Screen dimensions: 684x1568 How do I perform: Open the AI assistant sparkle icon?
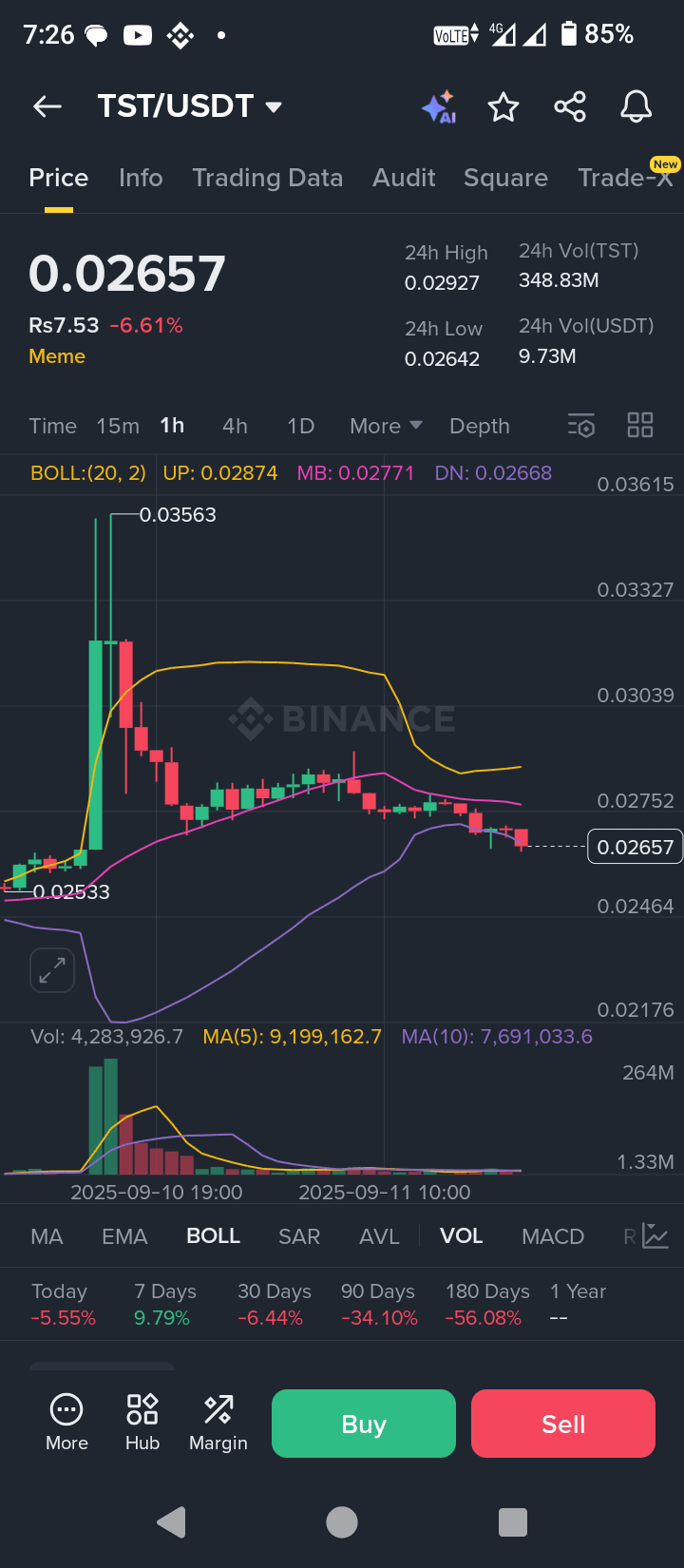coord(439,106)
